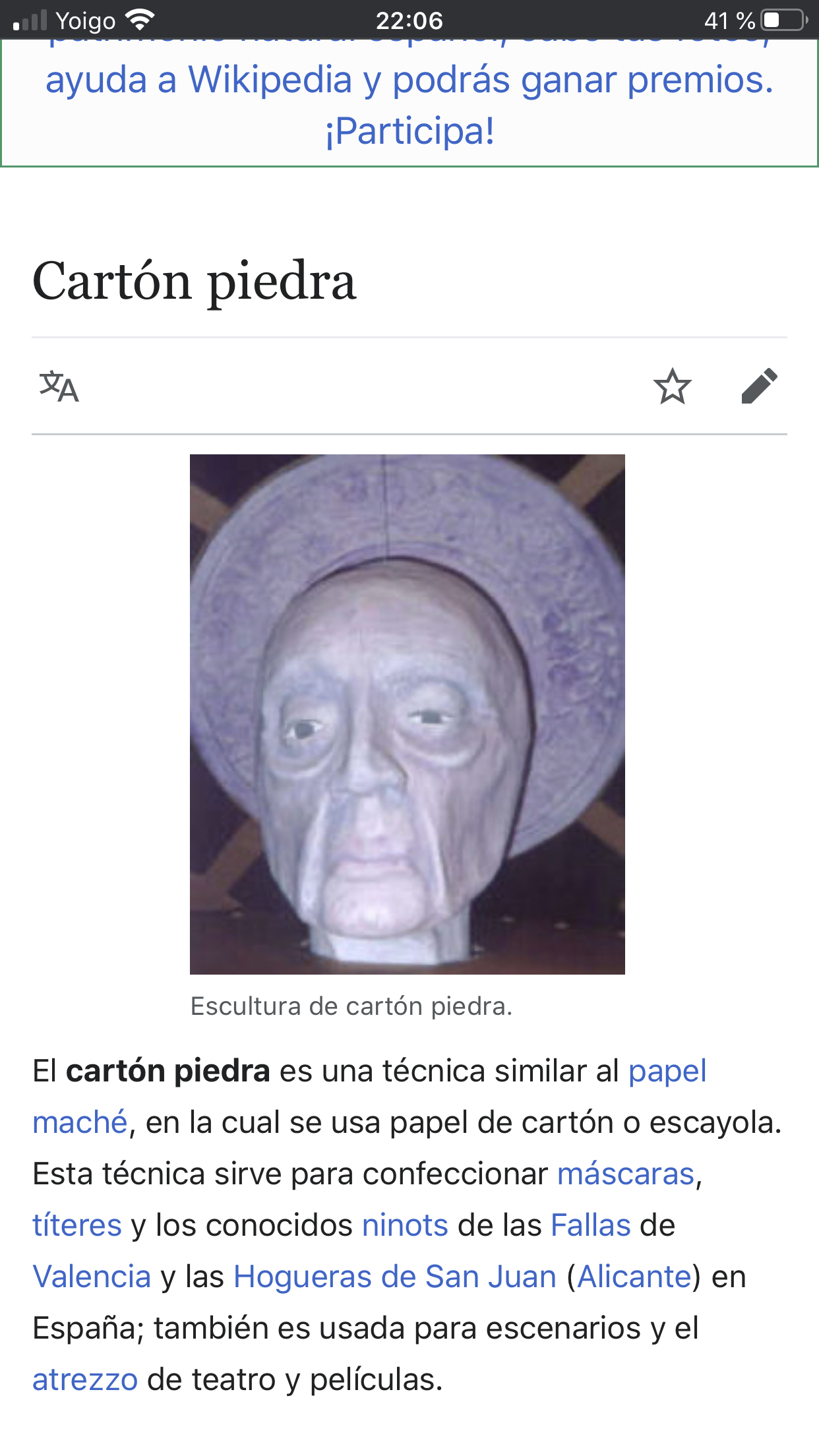Add article to watchlist with star icon

point(672,386)
